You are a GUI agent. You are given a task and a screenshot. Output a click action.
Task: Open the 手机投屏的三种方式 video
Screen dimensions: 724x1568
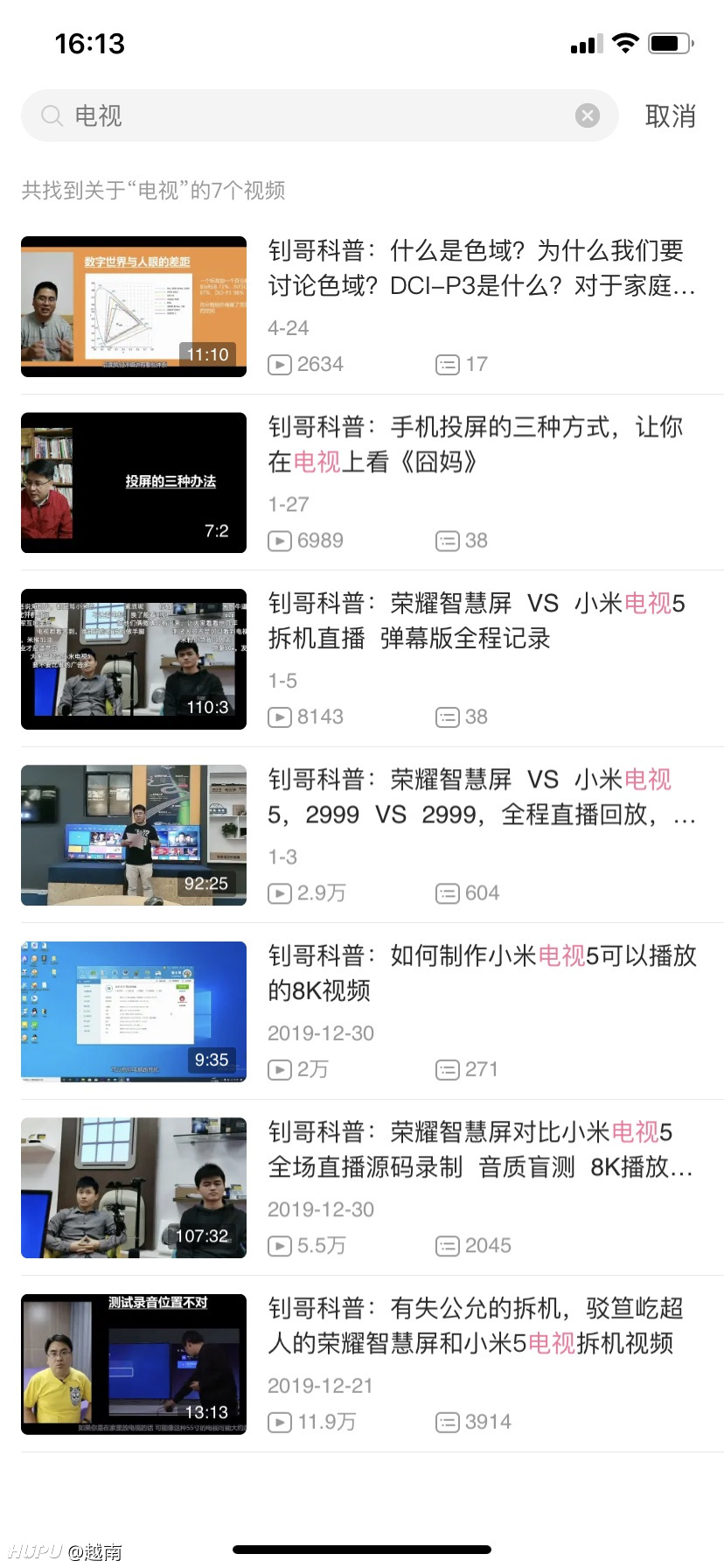[372, 482]
